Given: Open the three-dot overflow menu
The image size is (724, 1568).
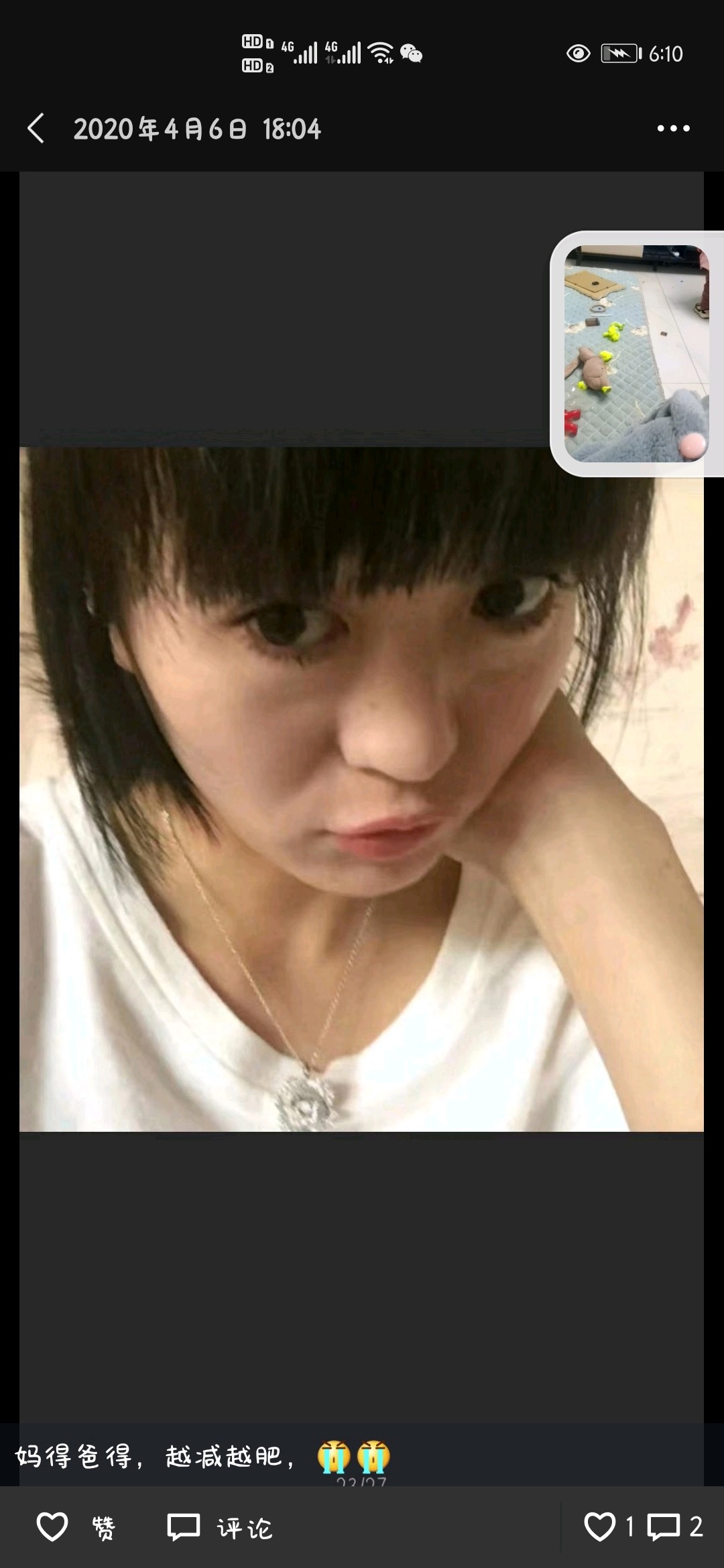Looking at the screenshot, I should pyautogui.click(x=673, y=128).
